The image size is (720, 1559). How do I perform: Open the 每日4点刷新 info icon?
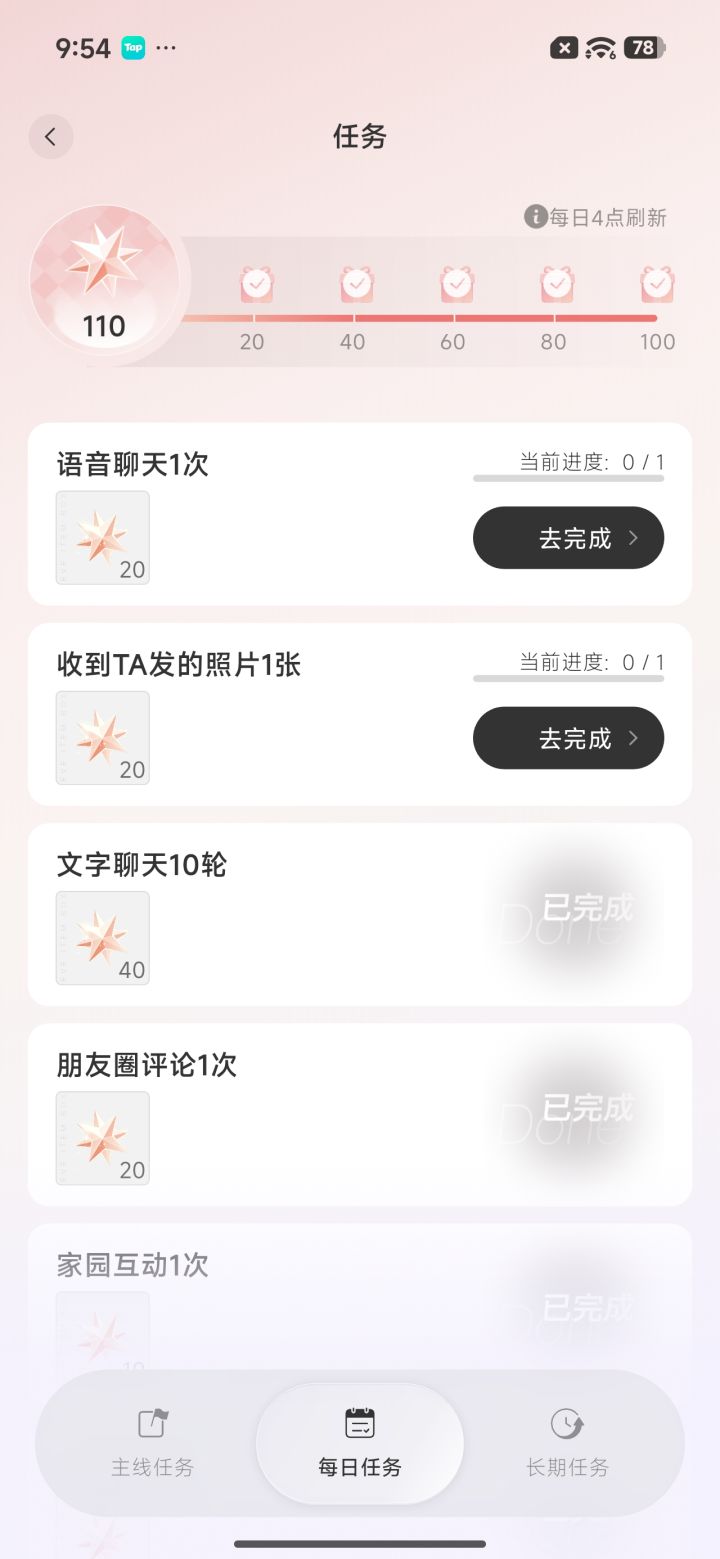(x=536, y=217)
